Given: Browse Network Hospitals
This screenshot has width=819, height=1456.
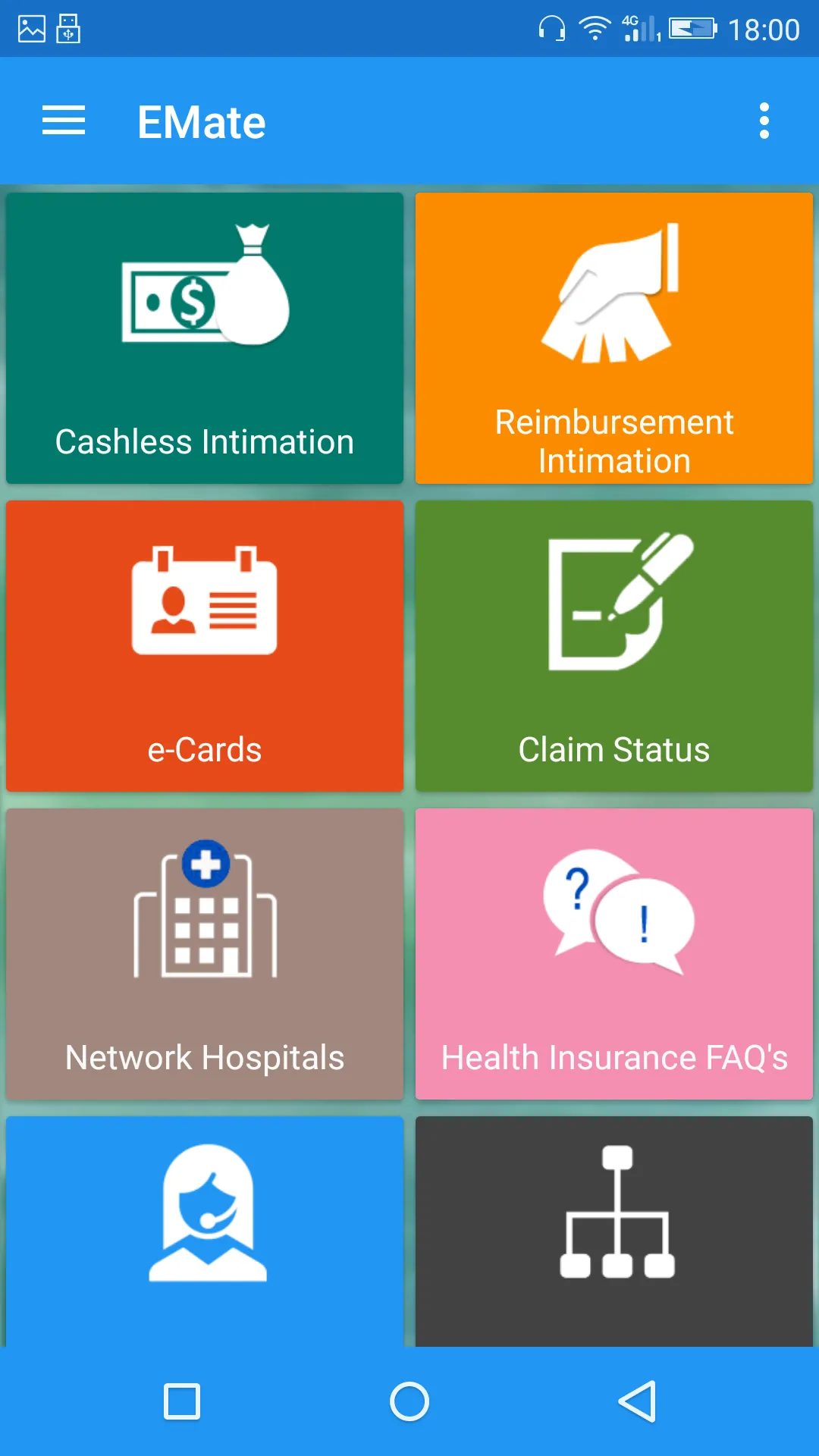Looking at the screenshot, I should pos(204,953).
